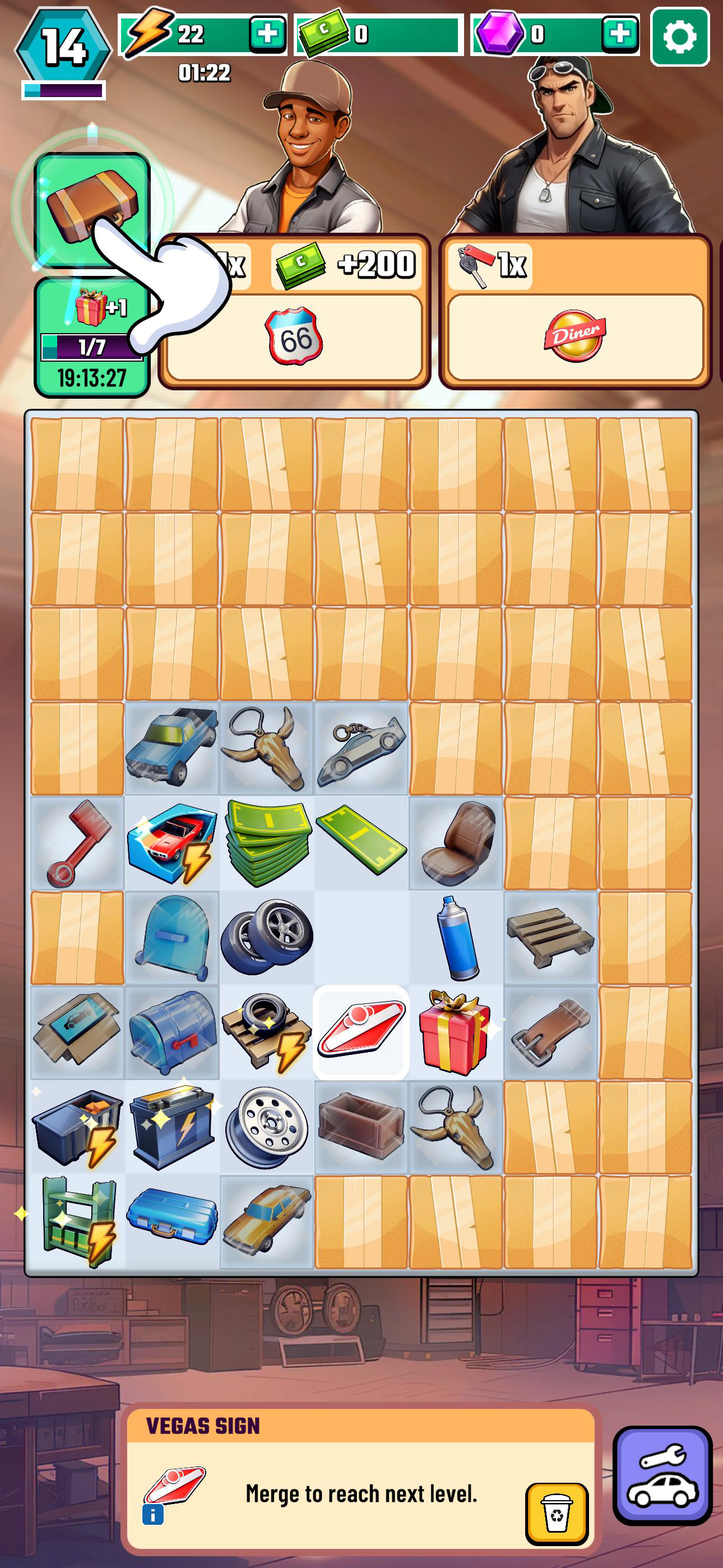Open the gift progress 1/7 panel
The image size is (723, 1568).
pyautogui.click(x=91, y=336)
